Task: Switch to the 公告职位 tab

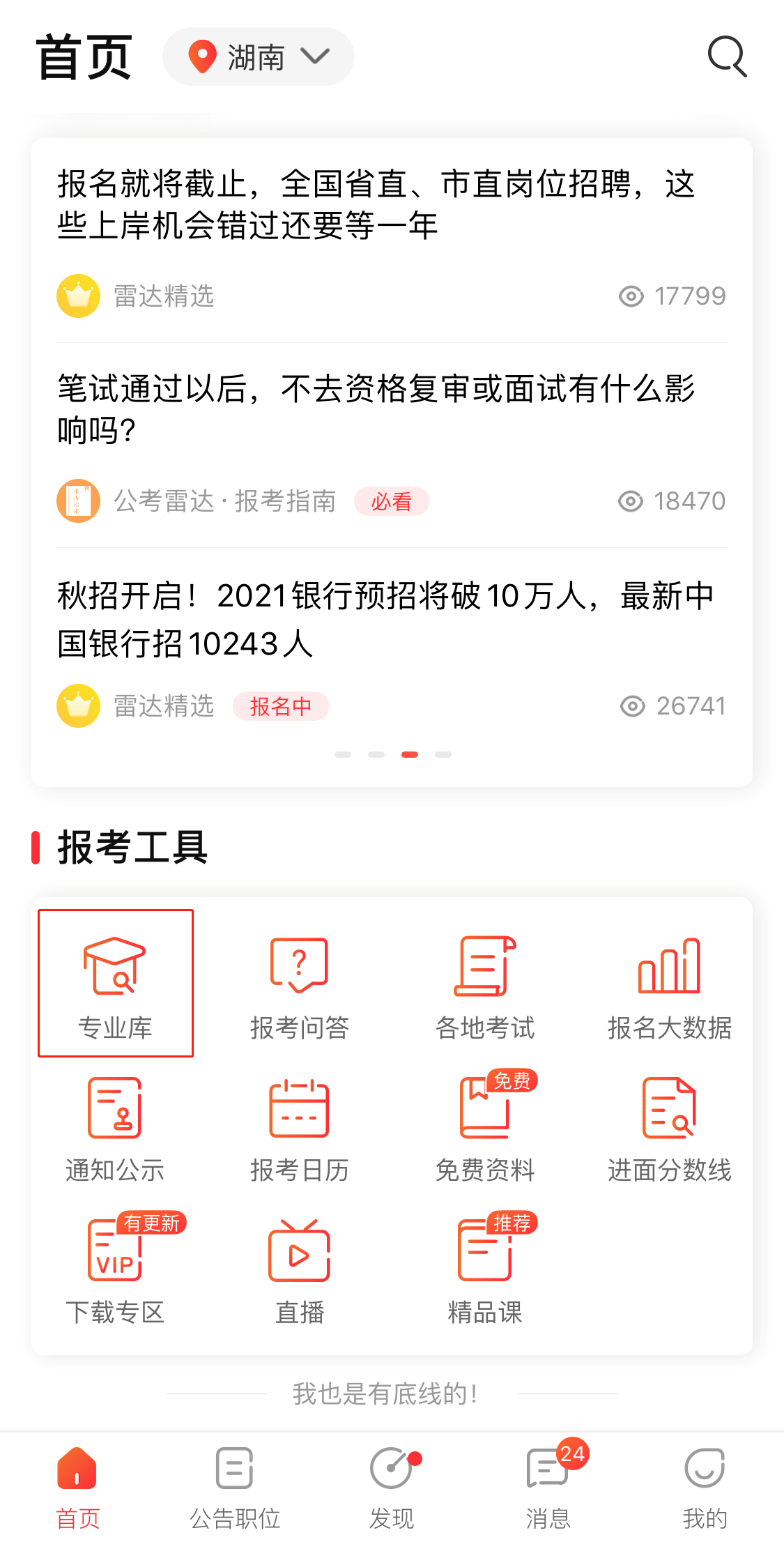Action: (x=235, y=1486)
